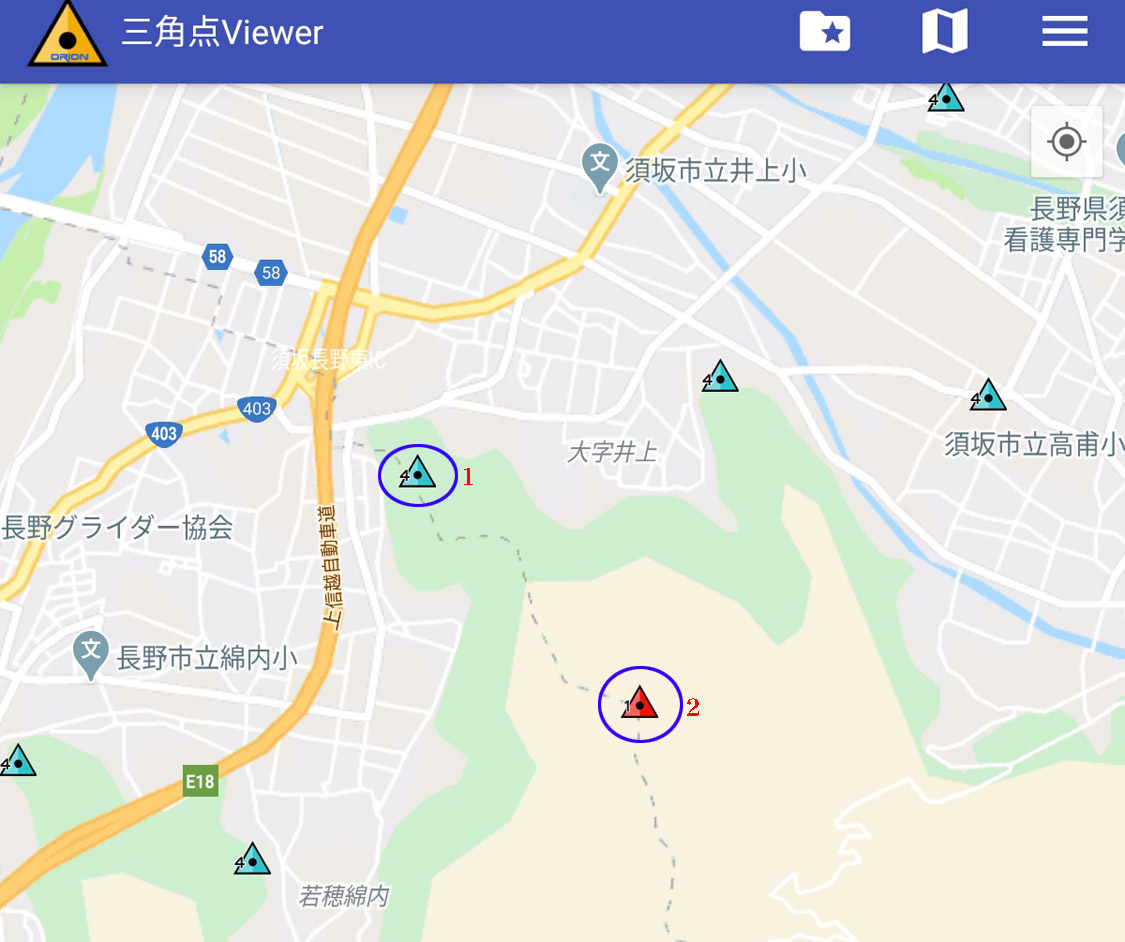
Task: Tap the triangulation marker above 大字井上
Action: [719, 378]
